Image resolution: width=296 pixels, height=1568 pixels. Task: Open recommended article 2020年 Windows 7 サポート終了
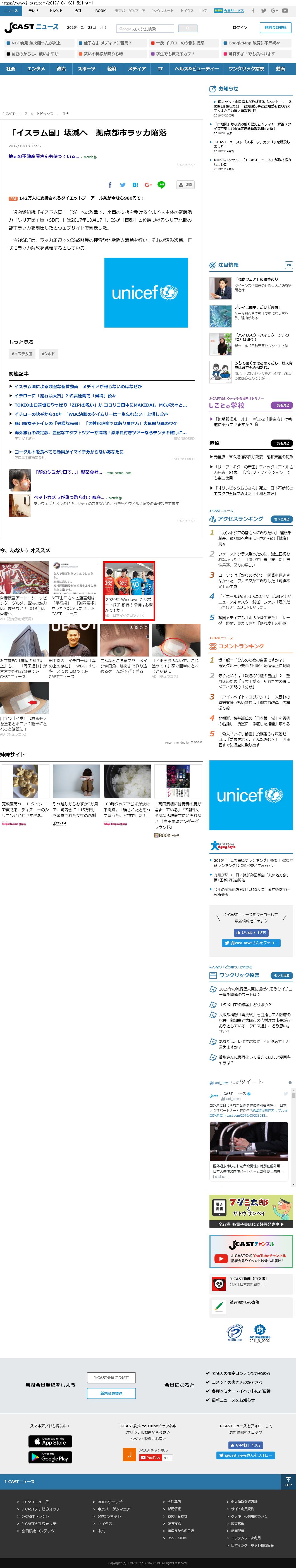128,589
